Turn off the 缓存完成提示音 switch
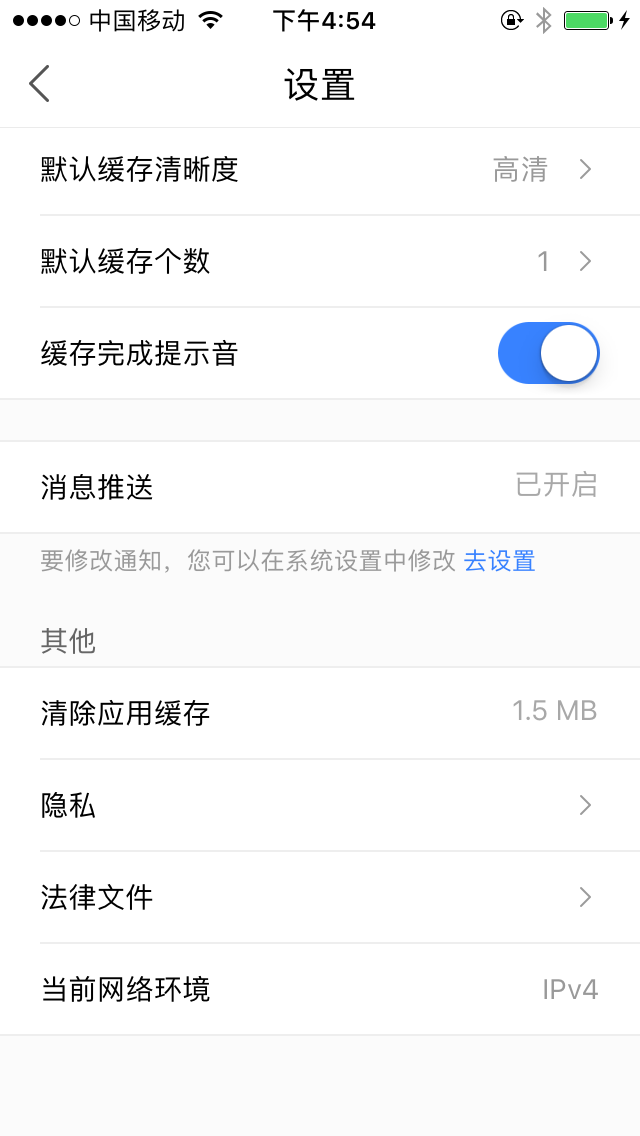The image size is (640, 1136). point(548,353)
